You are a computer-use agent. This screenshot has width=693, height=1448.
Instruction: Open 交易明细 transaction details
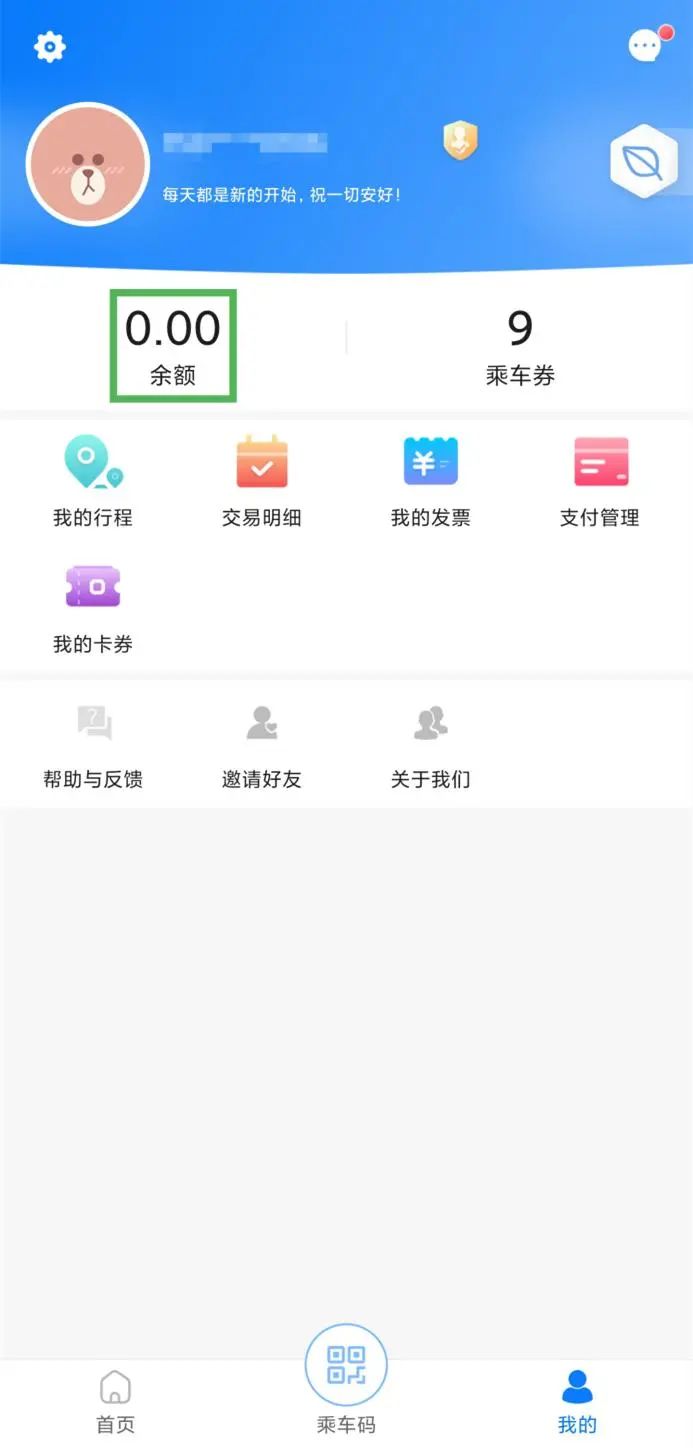pyautogui.click(x=261, y=481)
